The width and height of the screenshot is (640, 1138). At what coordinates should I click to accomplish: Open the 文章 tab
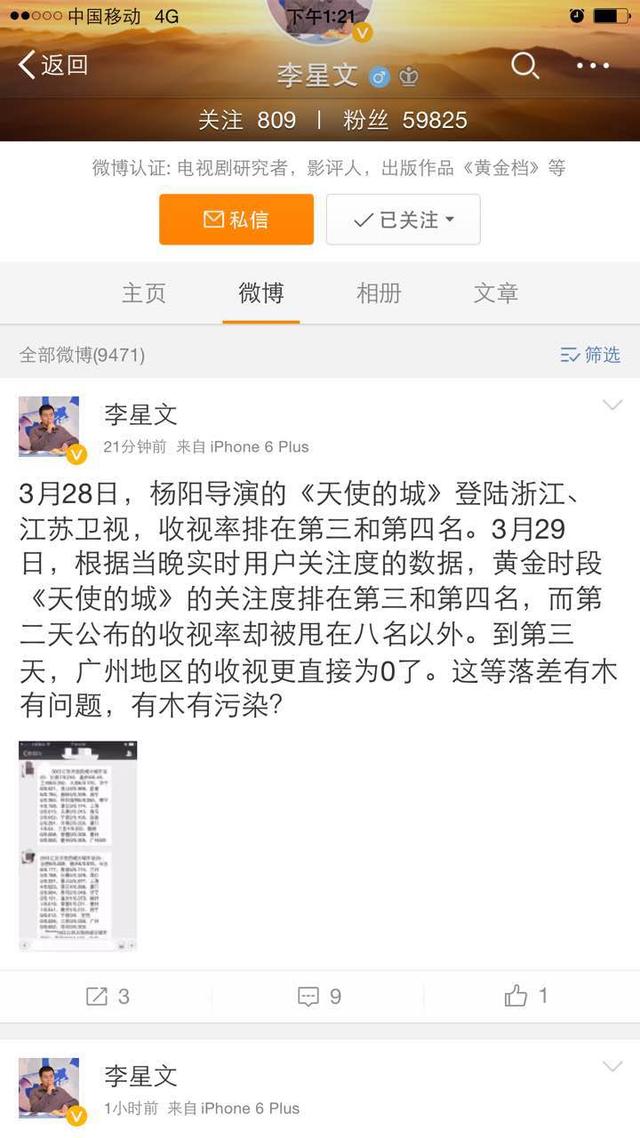pos(496,293)
